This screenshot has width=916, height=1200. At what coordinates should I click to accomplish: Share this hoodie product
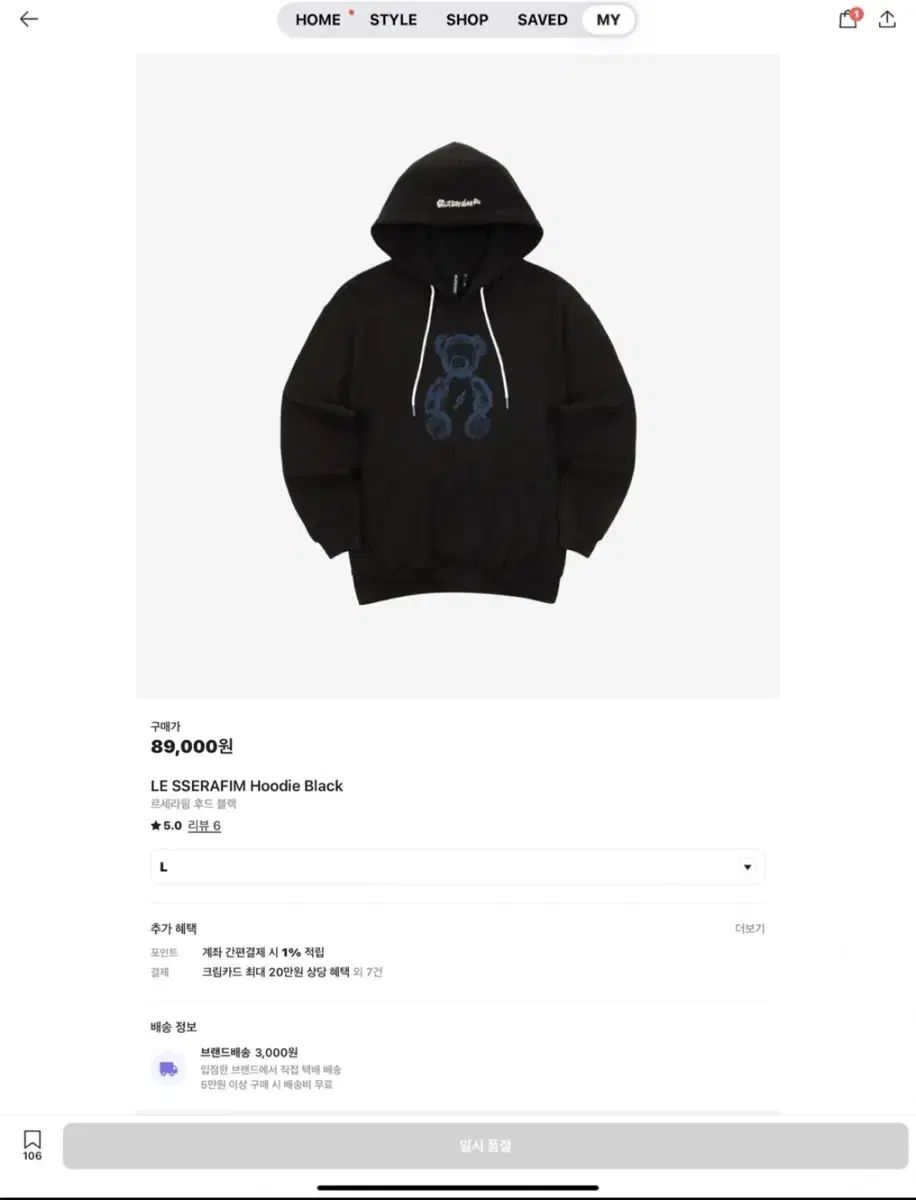tap(887, 19)
